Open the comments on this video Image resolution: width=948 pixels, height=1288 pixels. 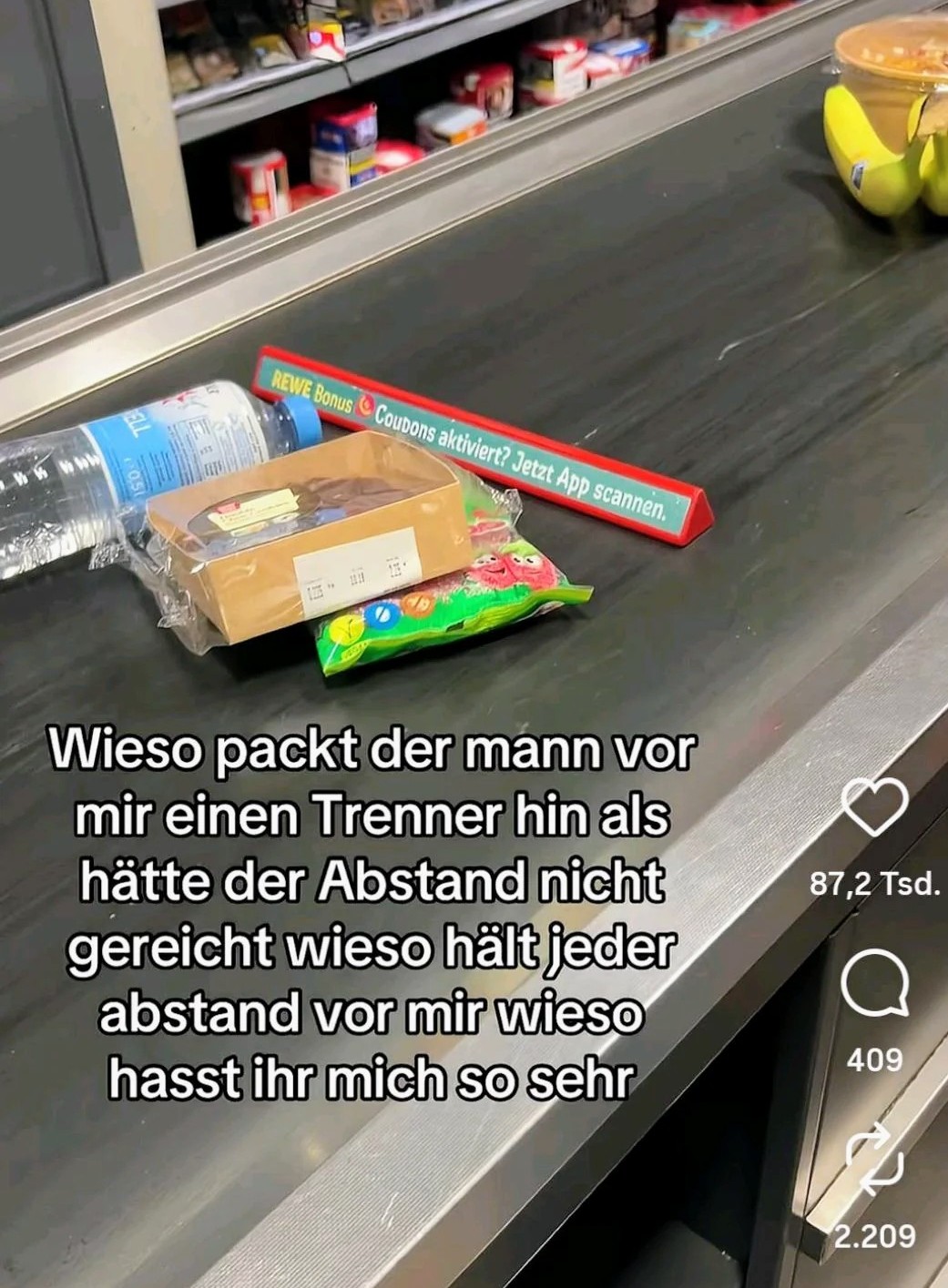click(873, 983)
